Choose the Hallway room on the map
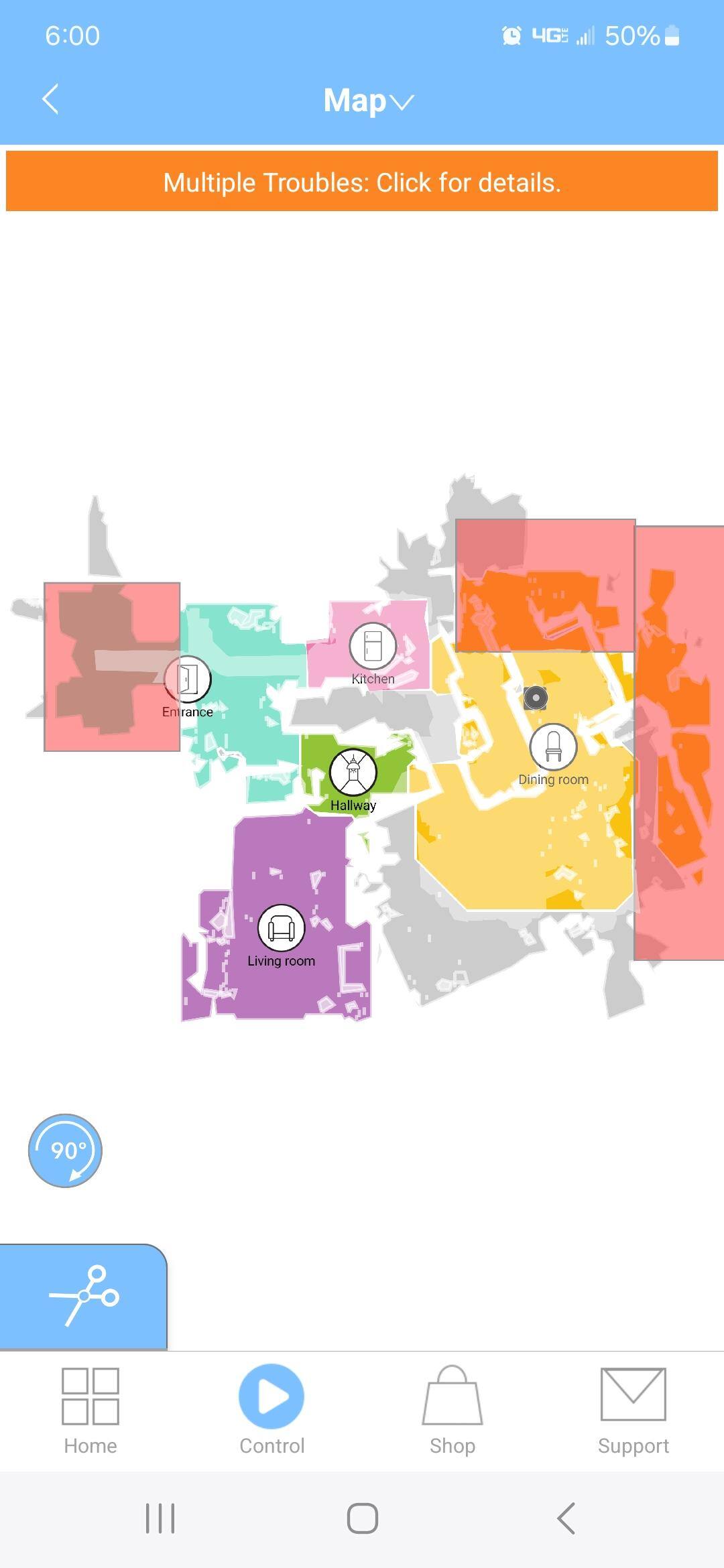Image resolution: width=724 pixels, height=1568 pixels. click(353, 772)
